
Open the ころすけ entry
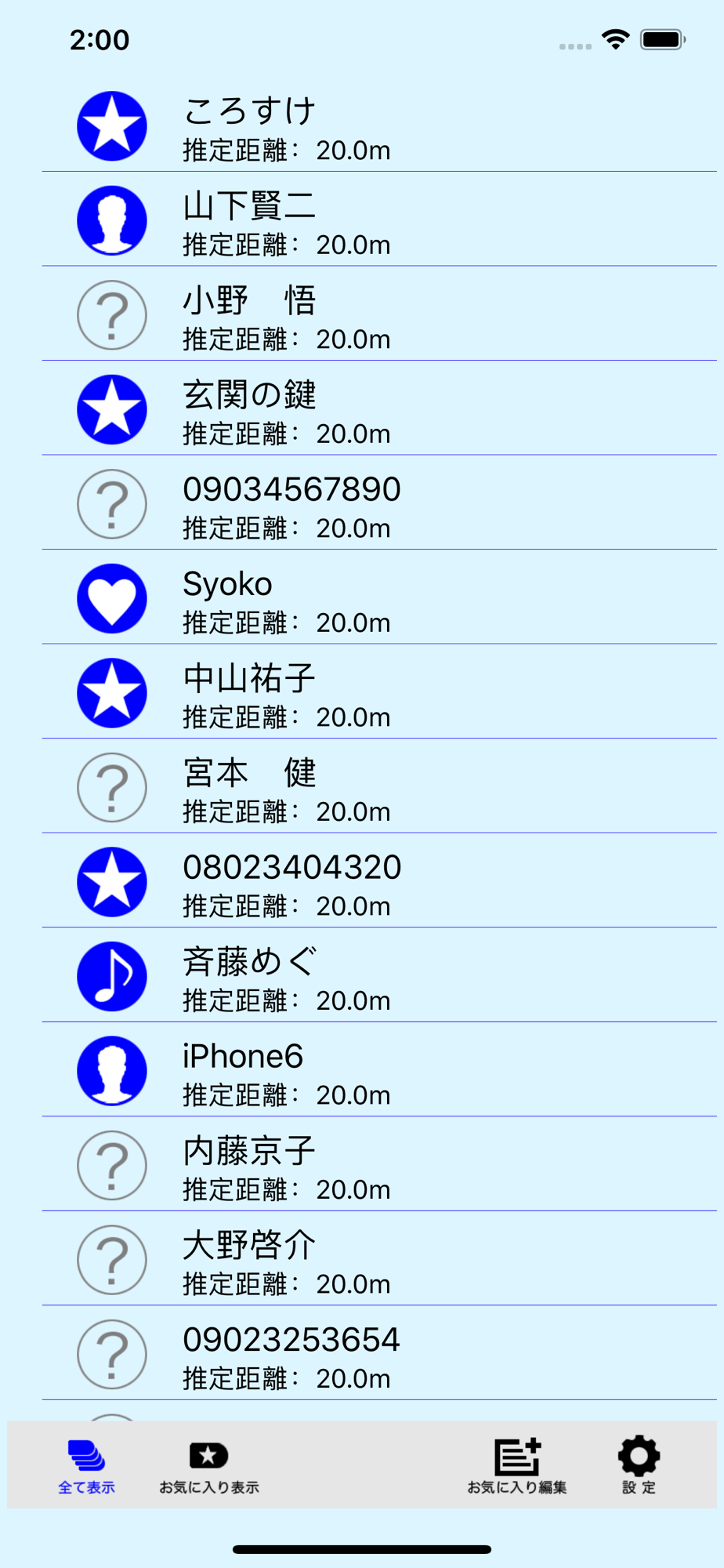pyautogui.click(x=379, y=125)
